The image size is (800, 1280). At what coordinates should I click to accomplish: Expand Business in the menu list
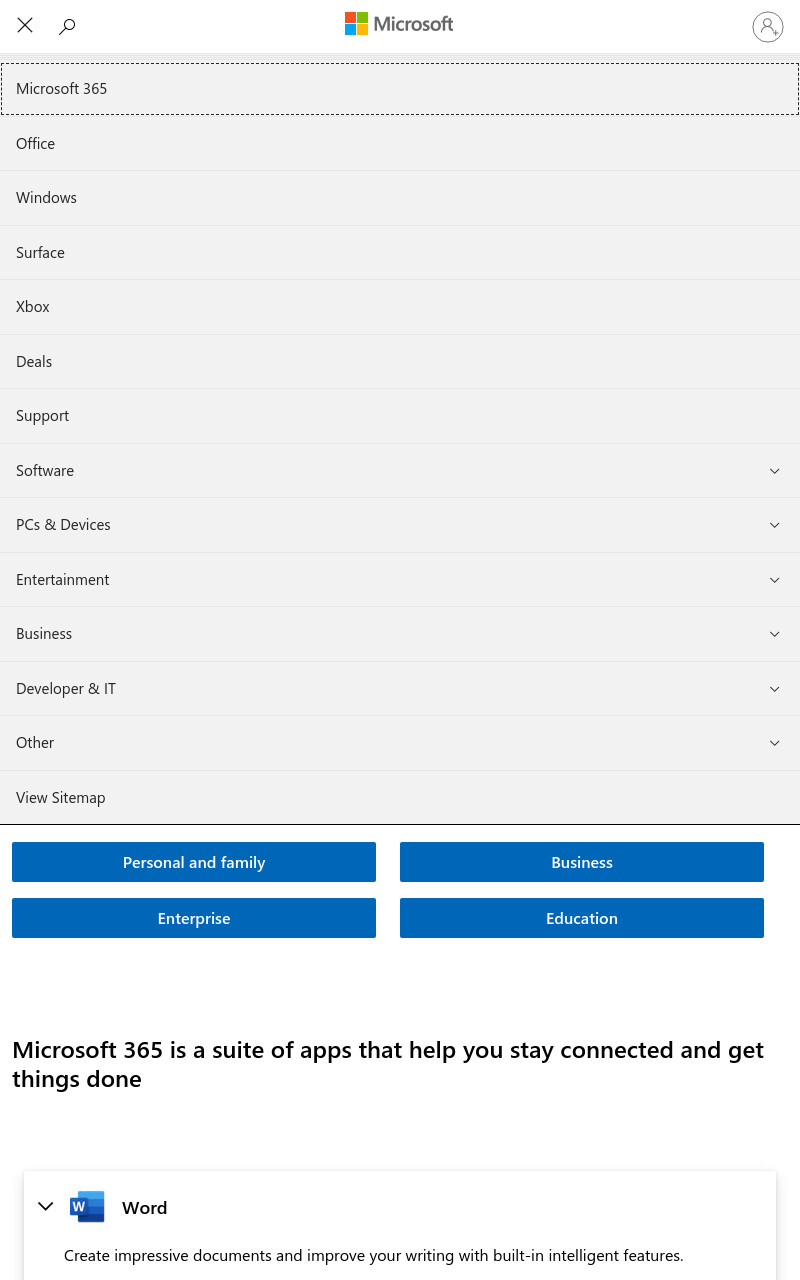[400, 634]
